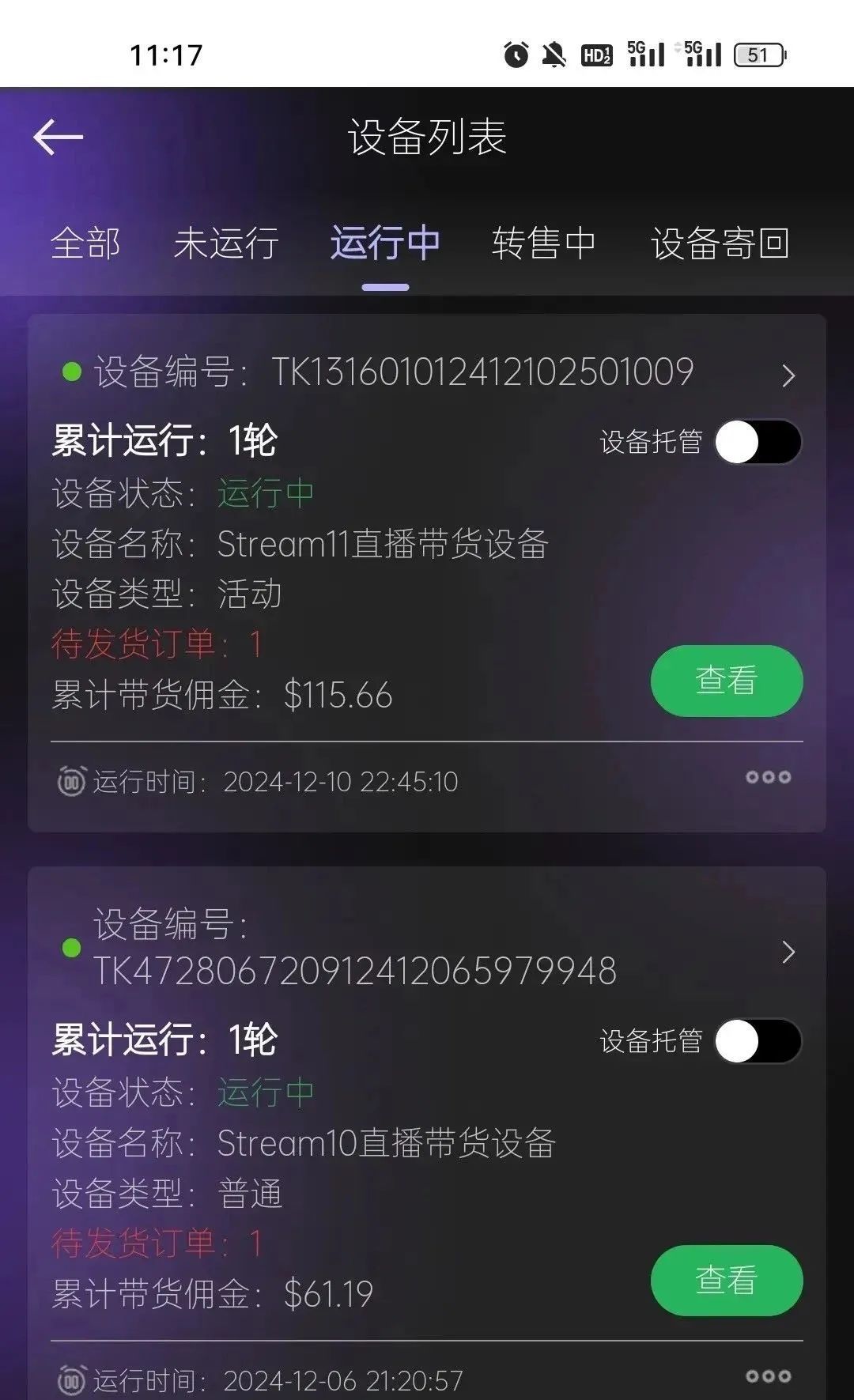Toggle 设备托管 for Stream11 device
Viewport: 854px width, 1400px height.
click(758, 442)
